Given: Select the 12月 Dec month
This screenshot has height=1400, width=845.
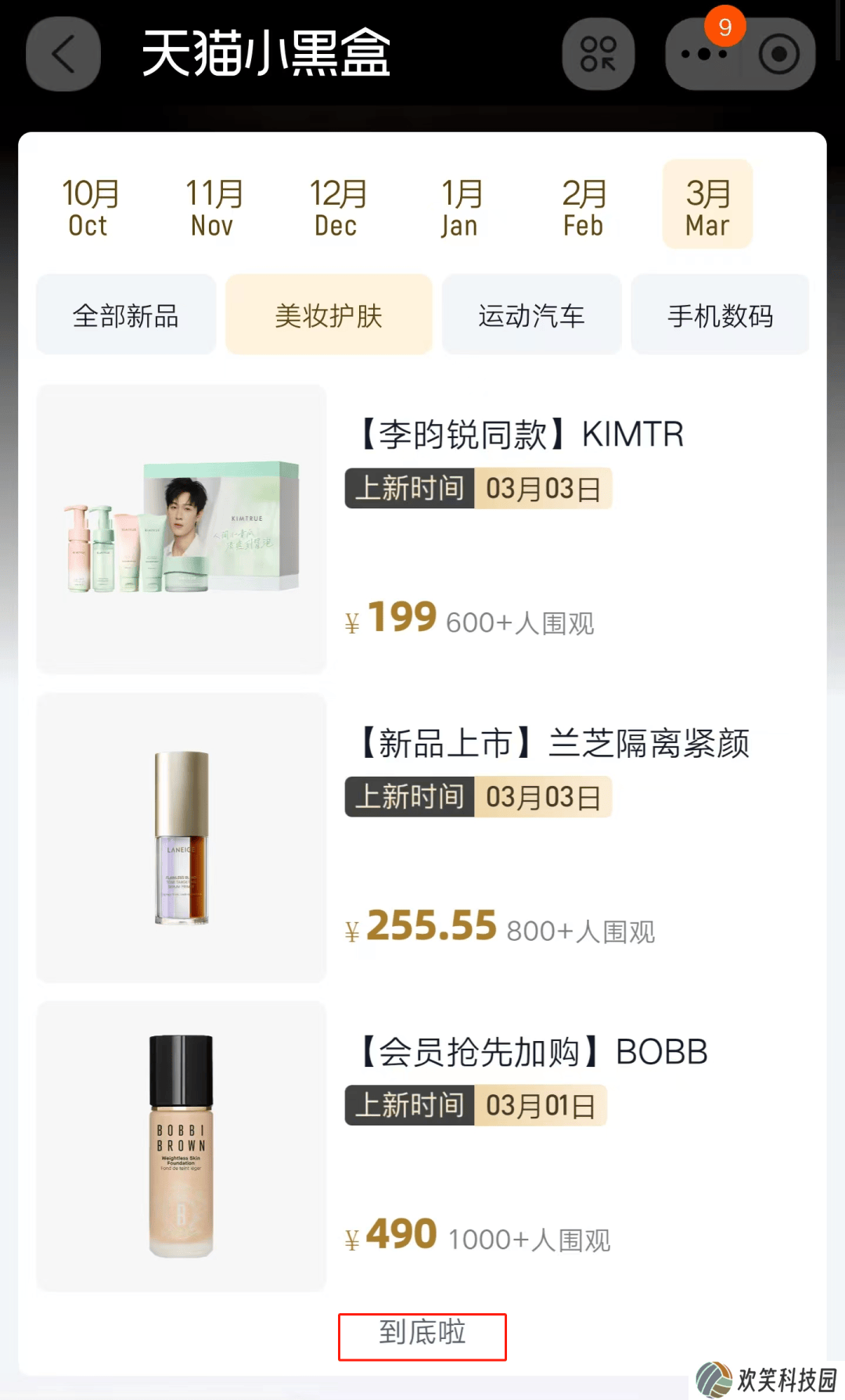Looking at the screenshot, I should [337, 206].
